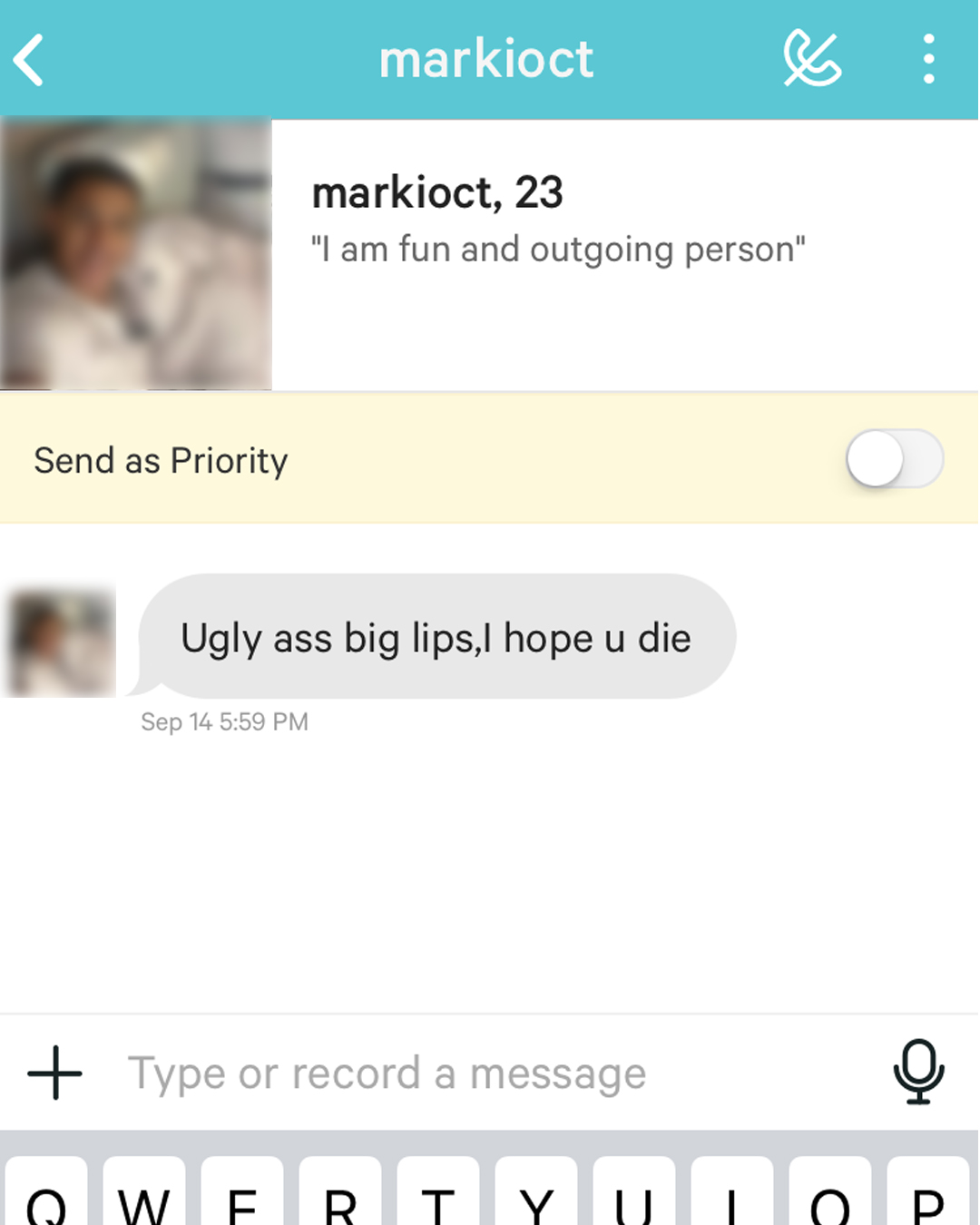Record a voice message with microphone
980x1225 pixels.
918,1072
